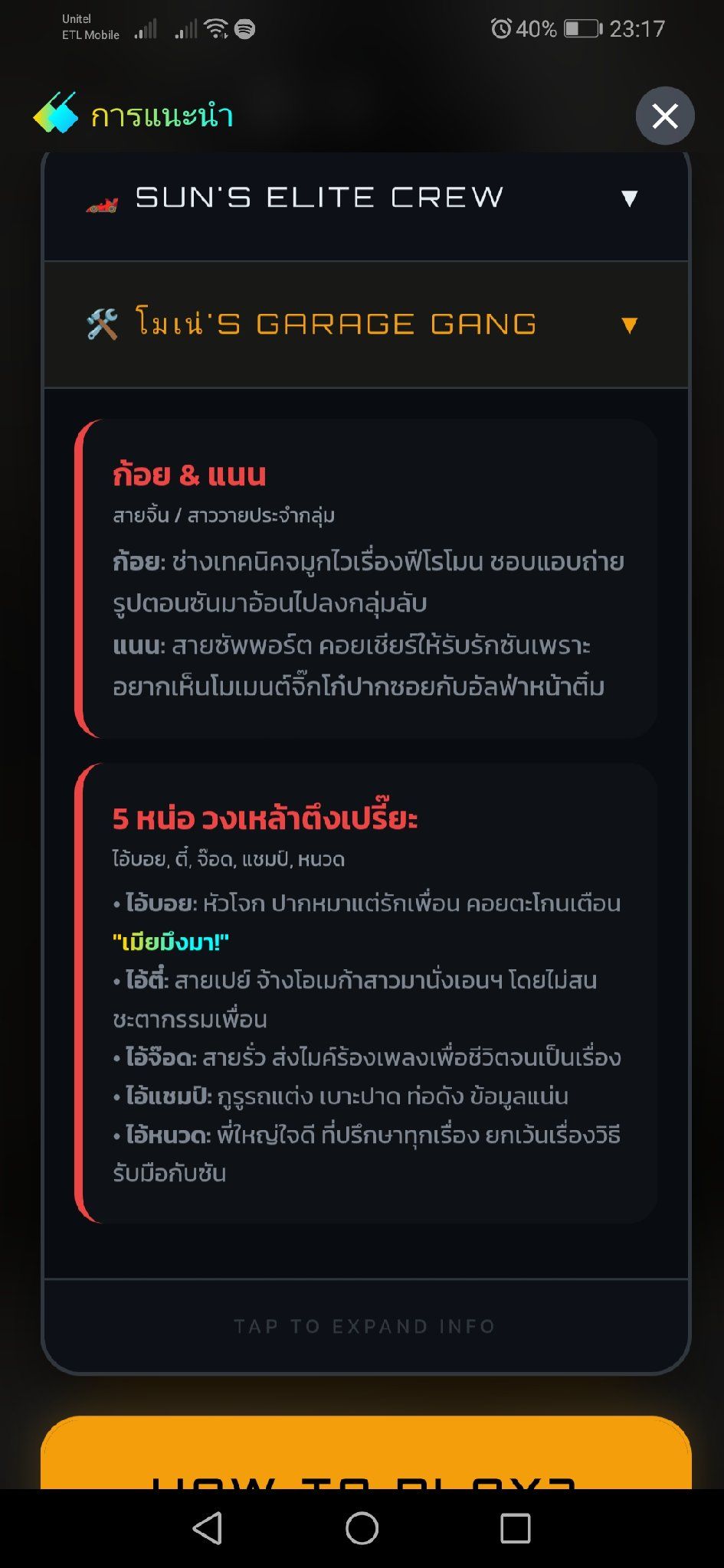Go to the home screen

(x=362, y=1528)
